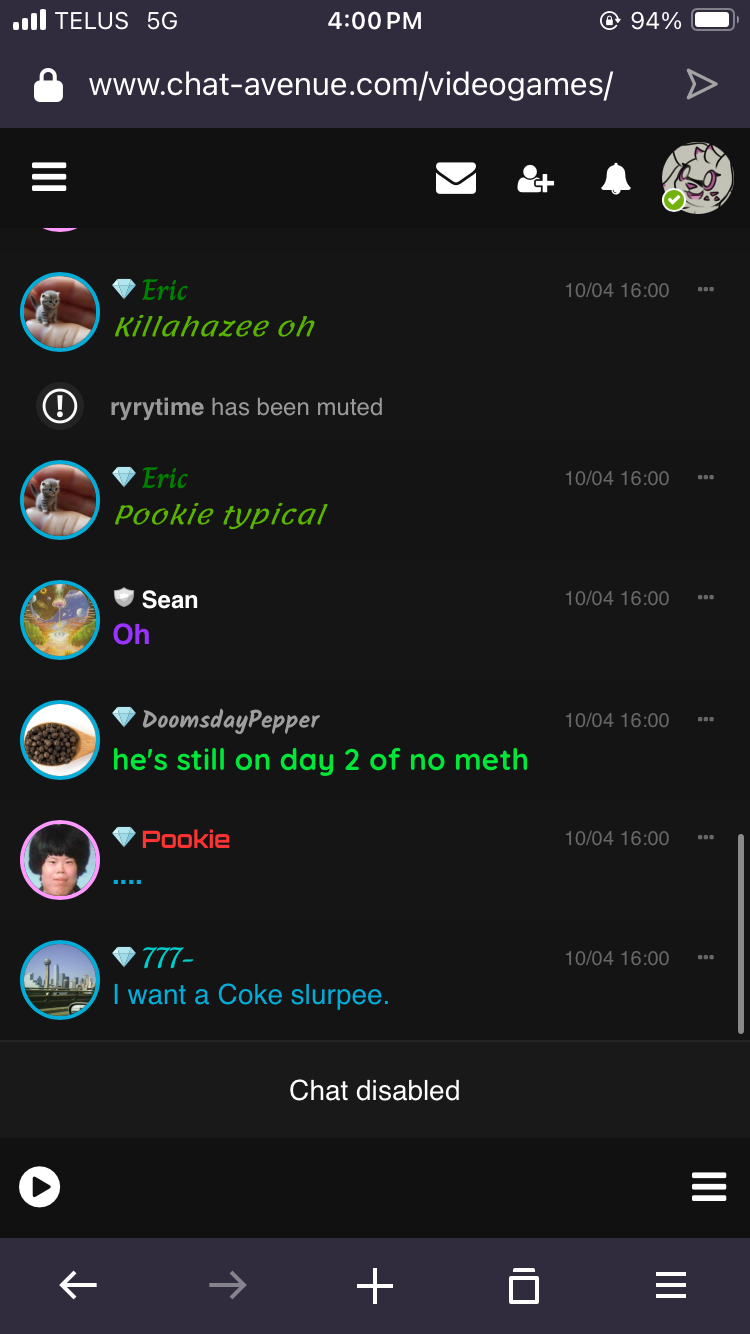750x1334 pixels.
Task: Open private messages envelope
Action: point(456,178)
